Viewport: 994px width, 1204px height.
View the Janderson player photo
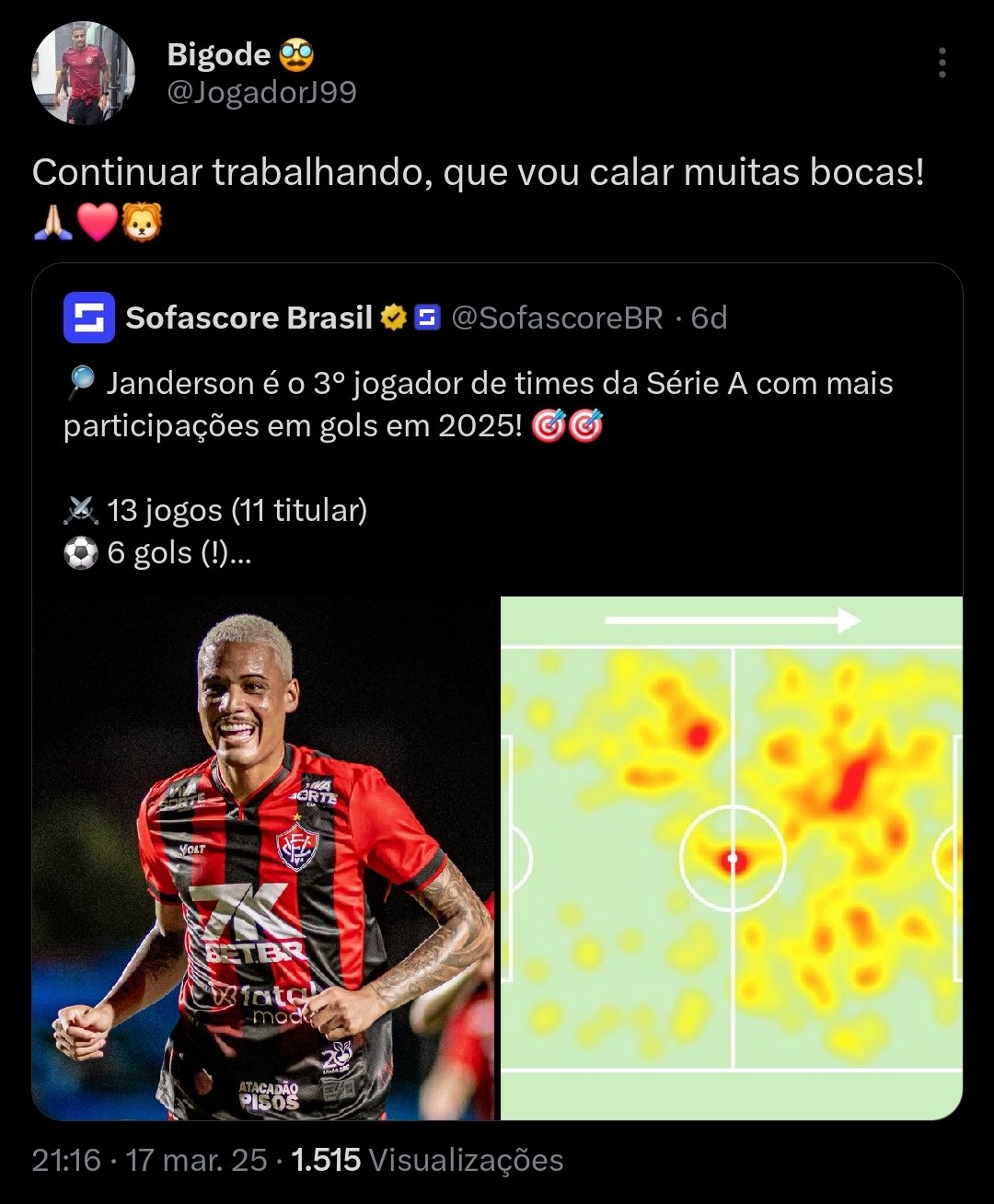265,858
